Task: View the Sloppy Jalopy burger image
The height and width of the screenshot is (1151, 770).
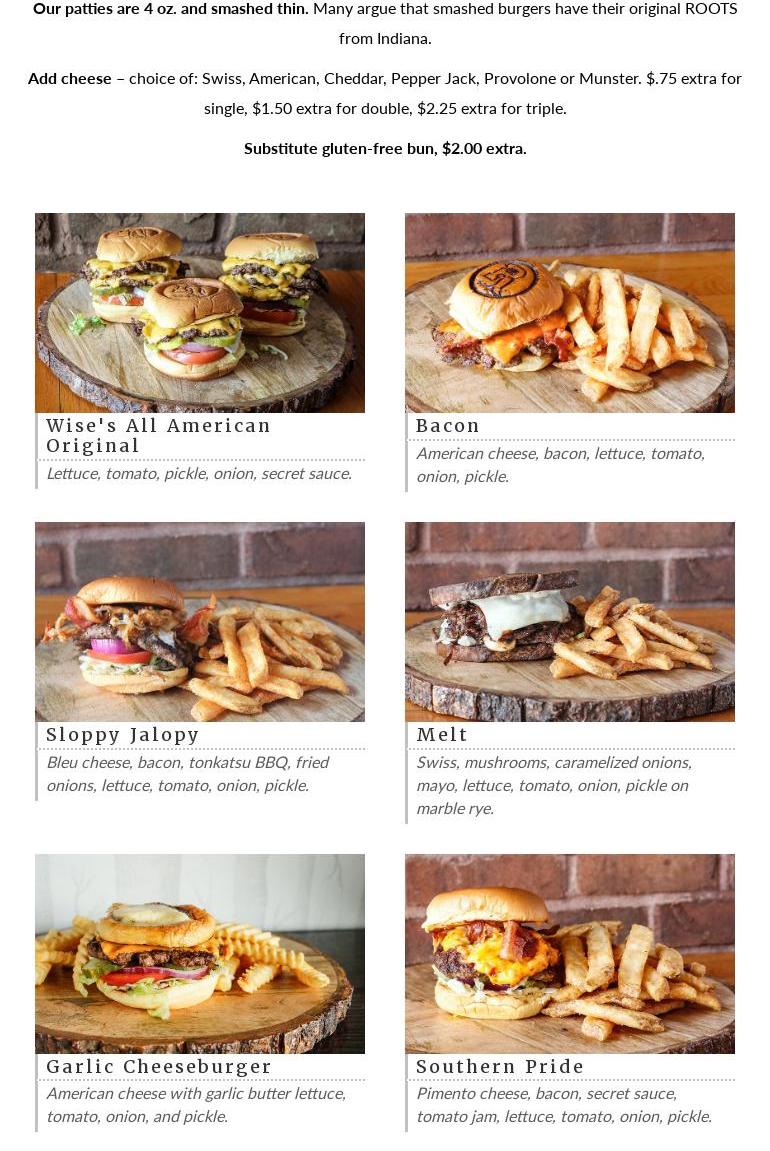Action: pos(200,621)
